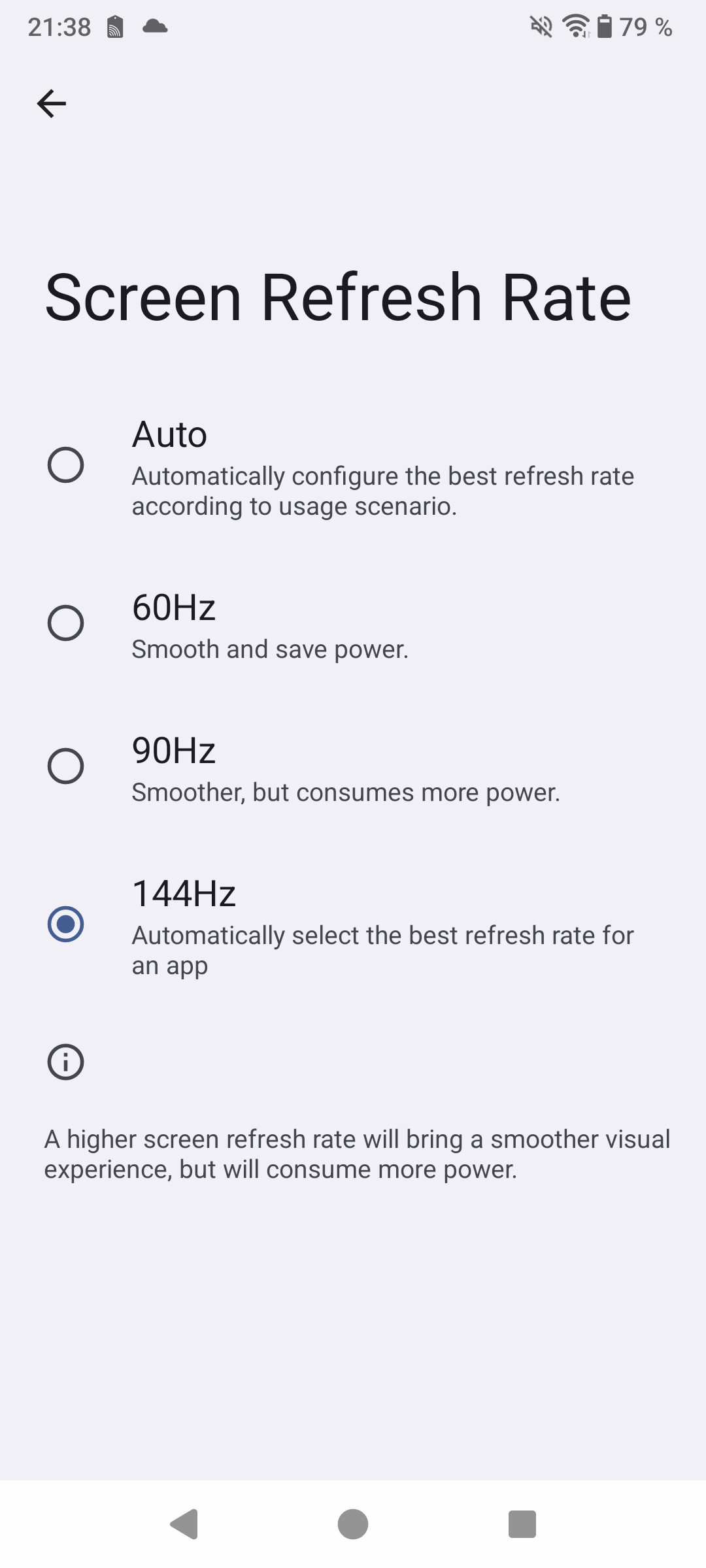Screen dimensions: 706x1568
Task: Go back using the top-left arrow
Action: tap(52, 103)
